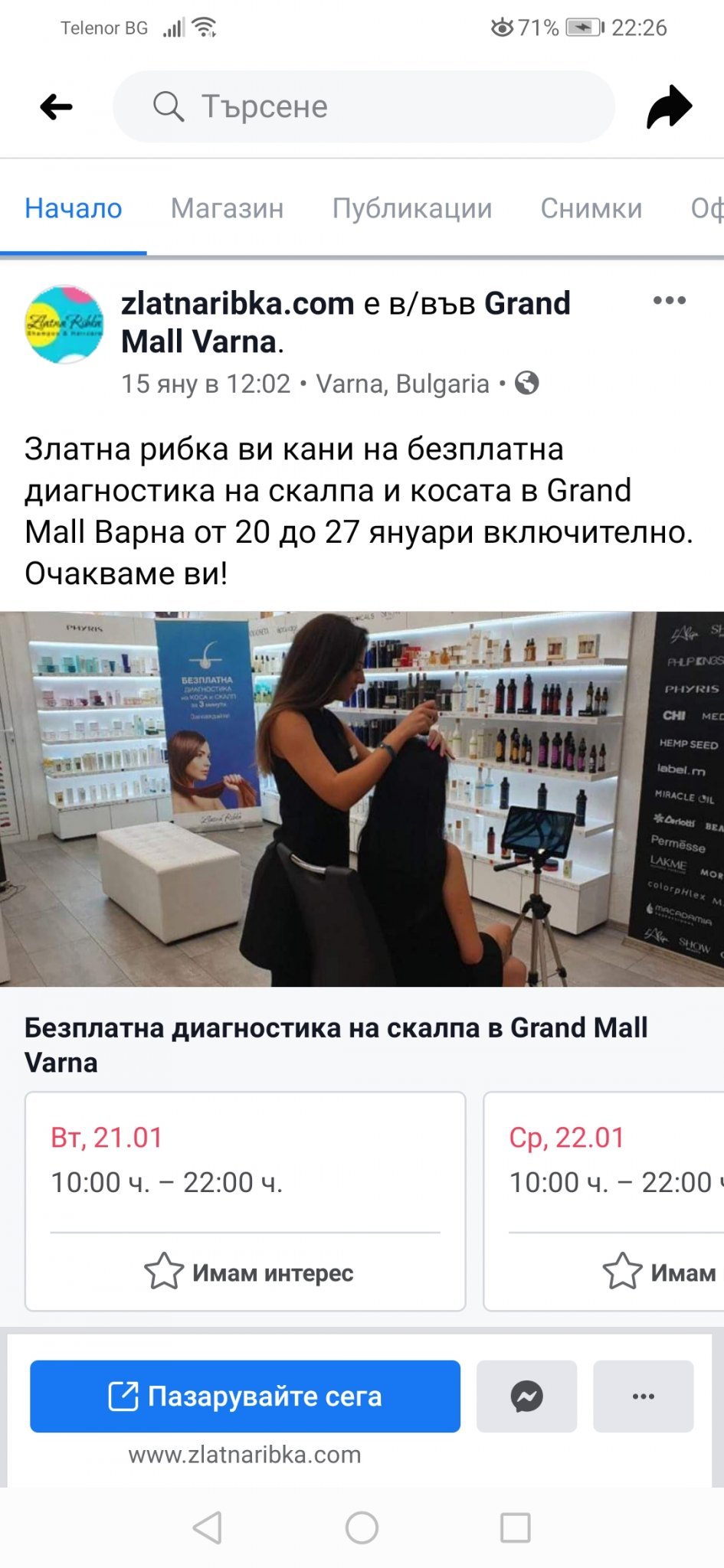Message the page via Messenger icon
Image resolution: width=724 pixels, height=1568 pixels.
526,1396
